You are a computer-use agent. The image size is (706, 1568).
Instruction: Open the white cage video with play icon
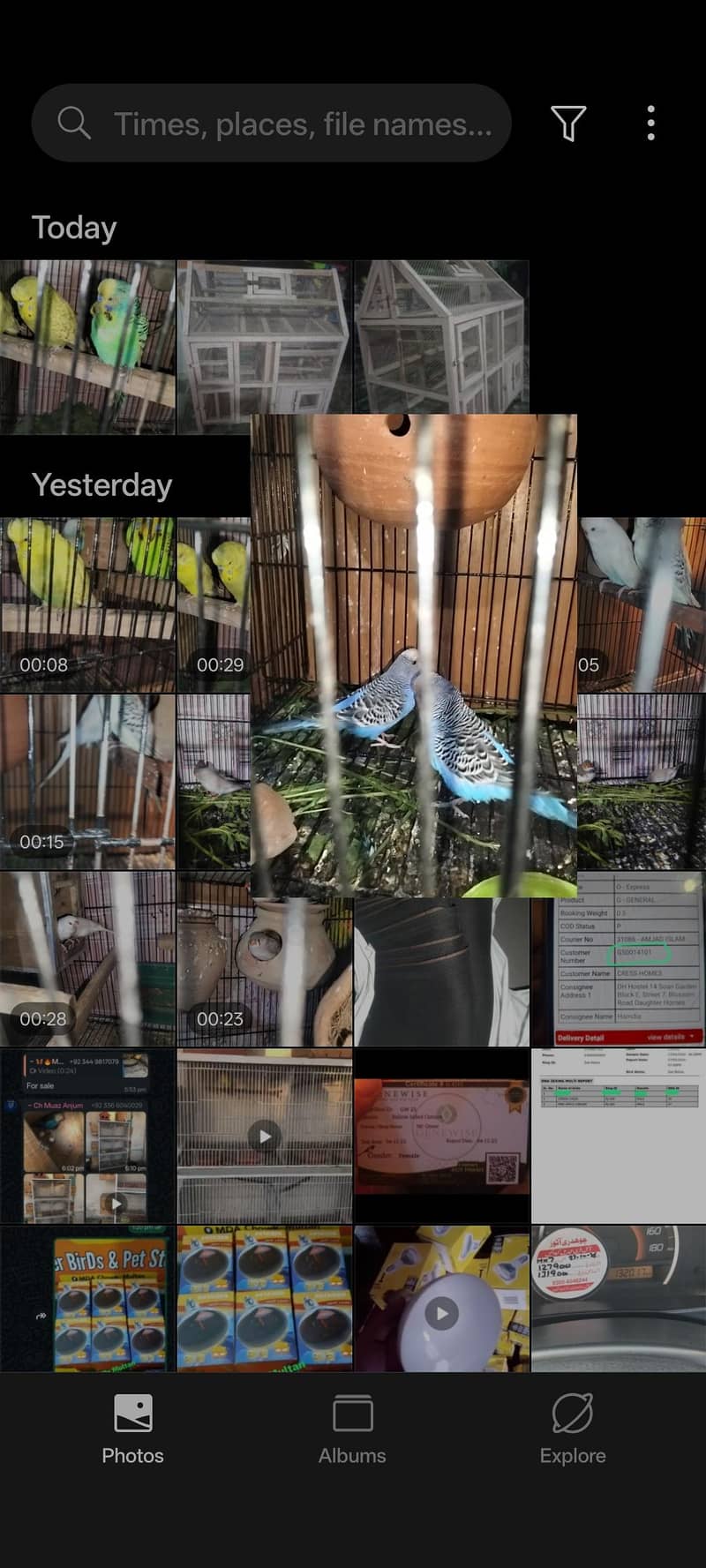coord(264,1136)
